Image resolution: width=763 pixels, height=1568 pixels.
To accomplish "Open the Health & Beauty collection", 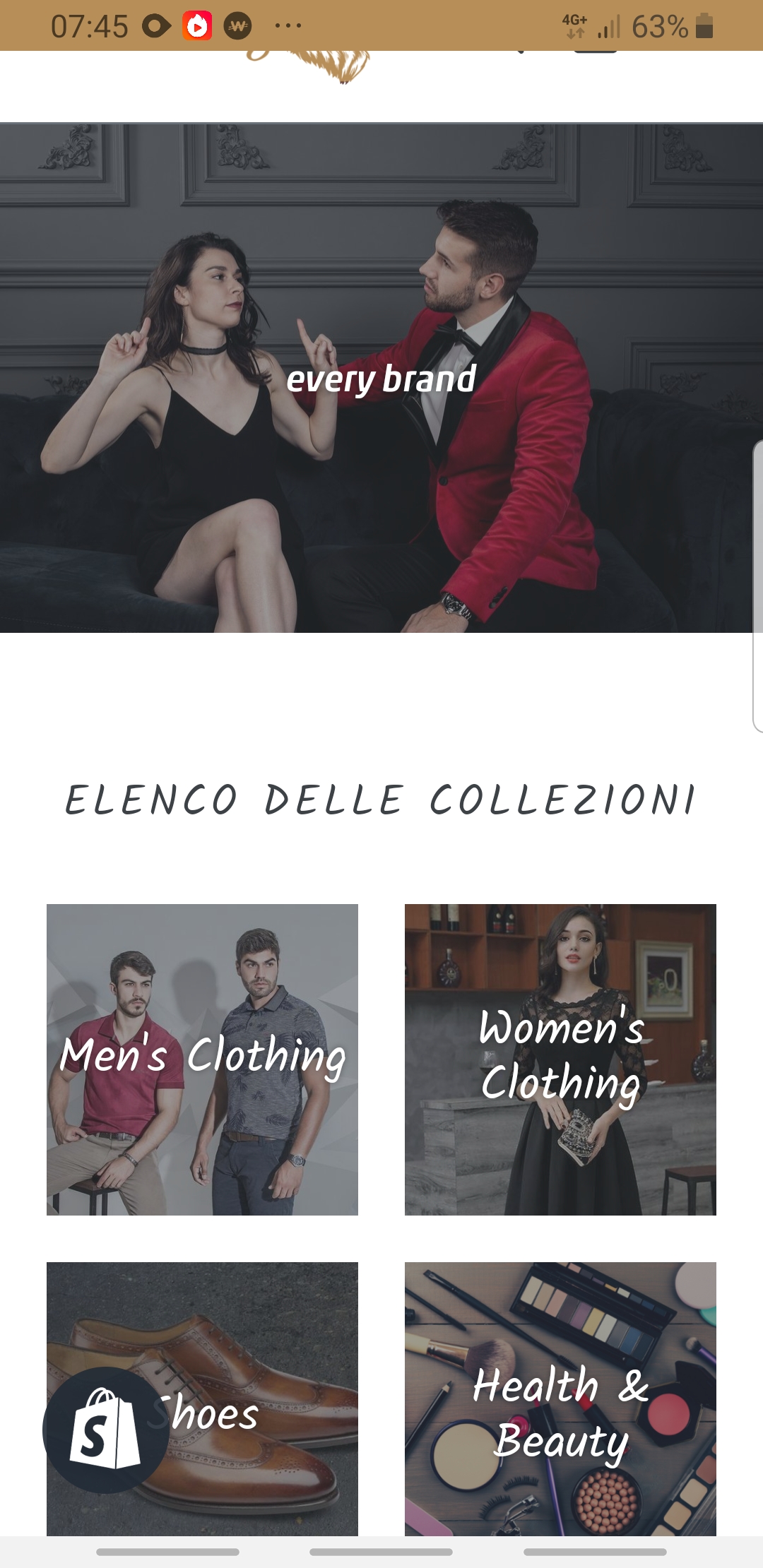I will [x=560, y=1406].
